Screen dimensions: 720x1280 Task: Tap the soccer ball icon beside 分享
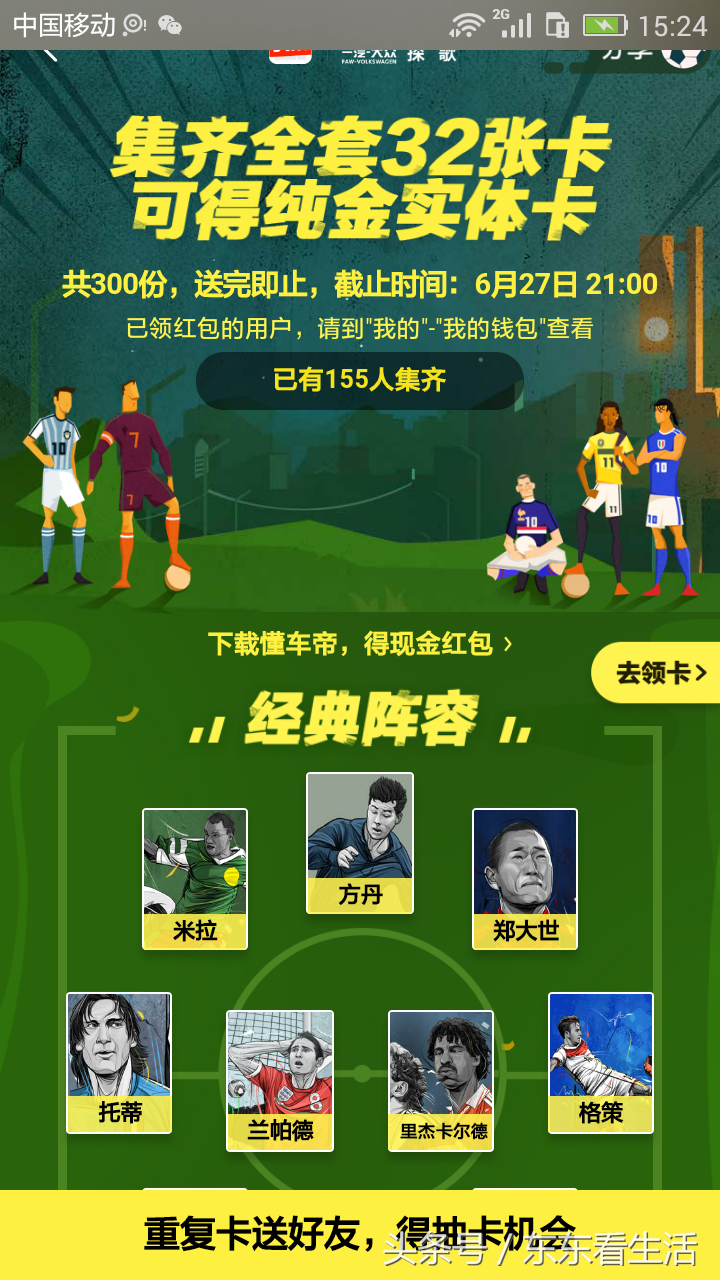click(x=685, y=58)
